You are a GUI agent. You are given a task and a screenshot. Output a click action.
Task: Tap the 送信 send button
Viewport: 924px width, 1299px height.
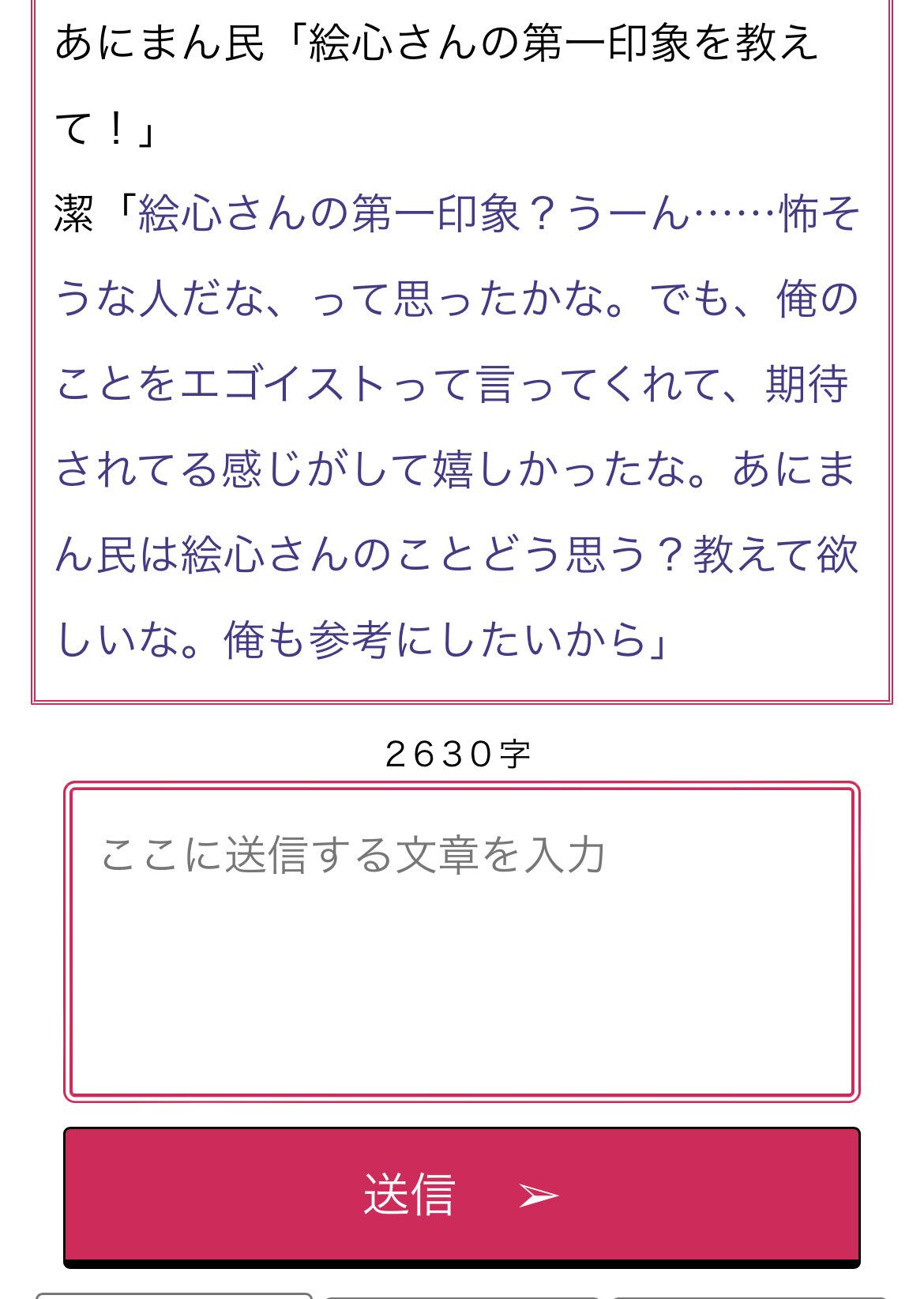point(461,1196)
